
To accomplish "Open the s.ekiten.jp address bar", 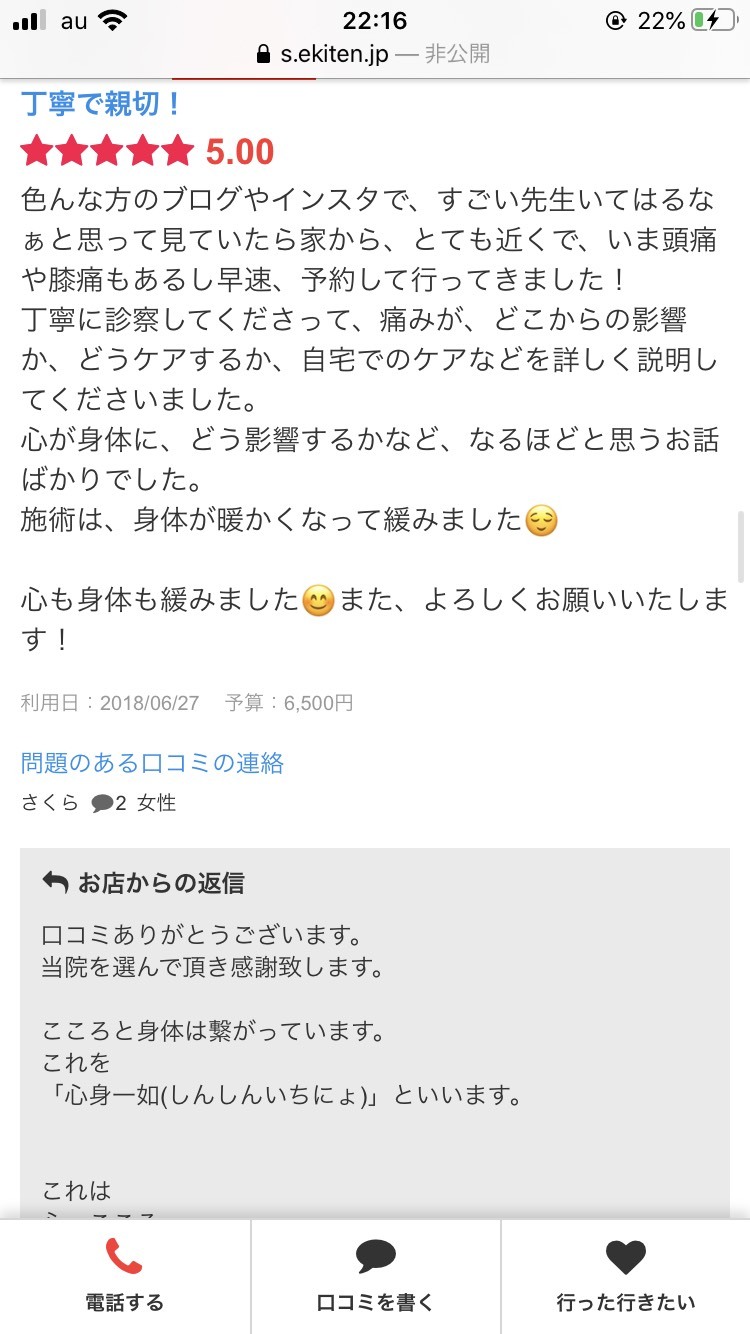I will pos(374,54).
